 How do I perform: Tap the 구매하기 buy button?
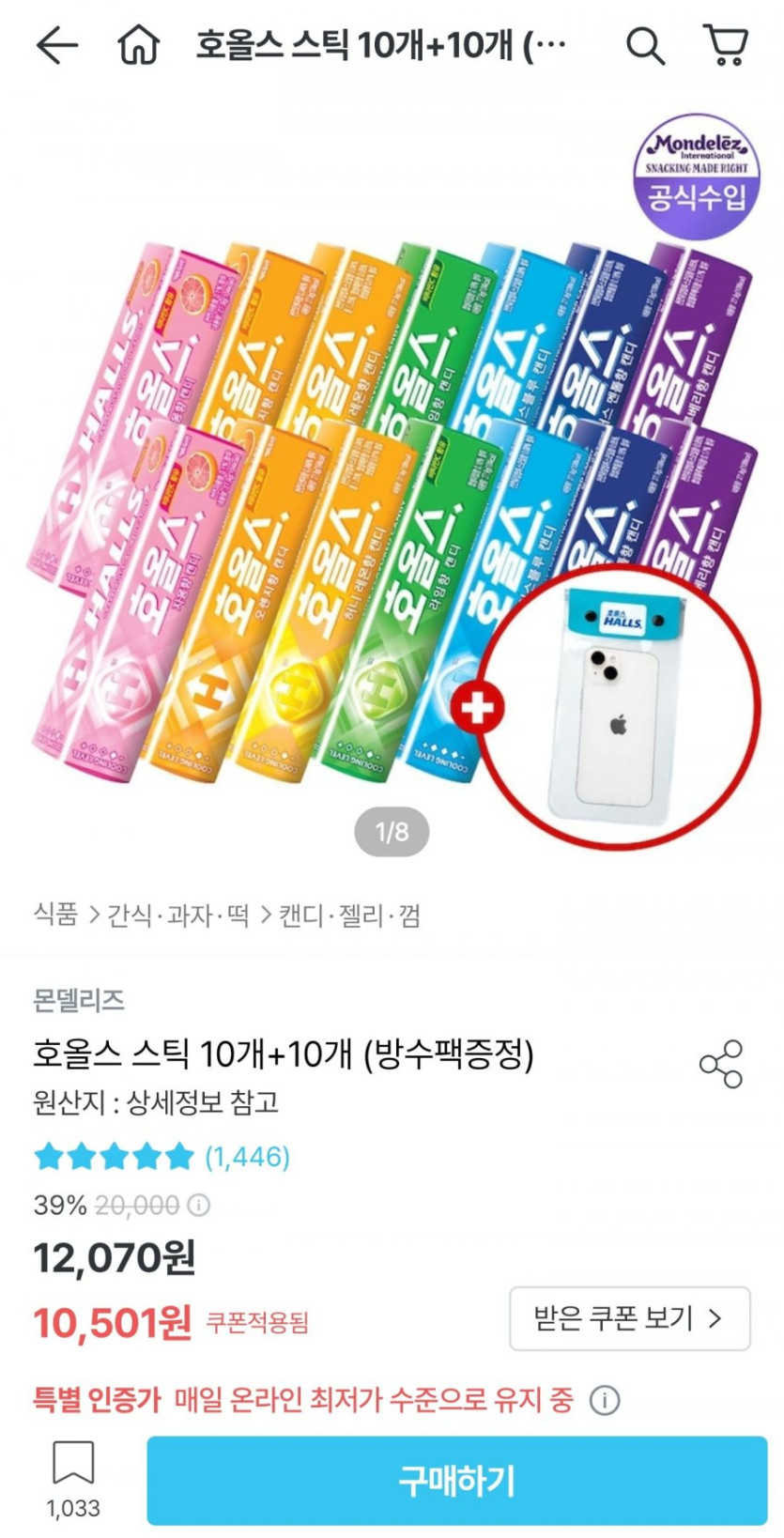point(456,1480)
